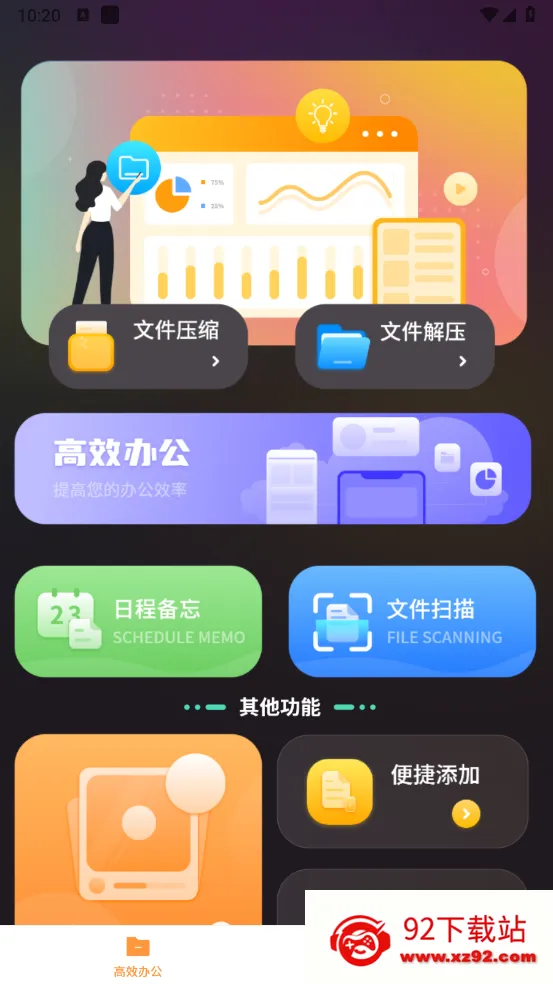Tap the orange picture card under 其他功能

pyautogui.click(x=138, y=830)
